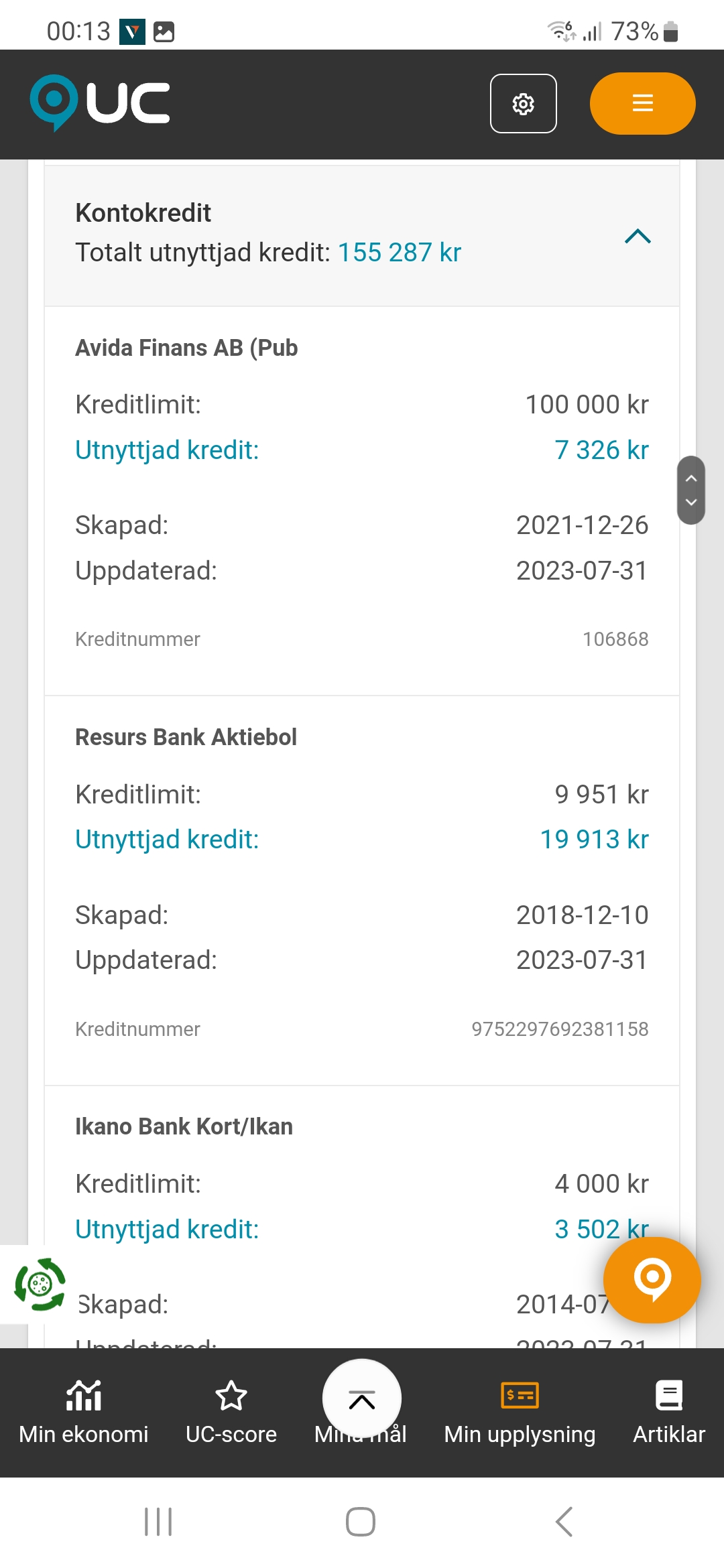The width and height of the screenshot is (724, 1568).
Task: Collapse the Kontokredit section
Action: [638, 236]
